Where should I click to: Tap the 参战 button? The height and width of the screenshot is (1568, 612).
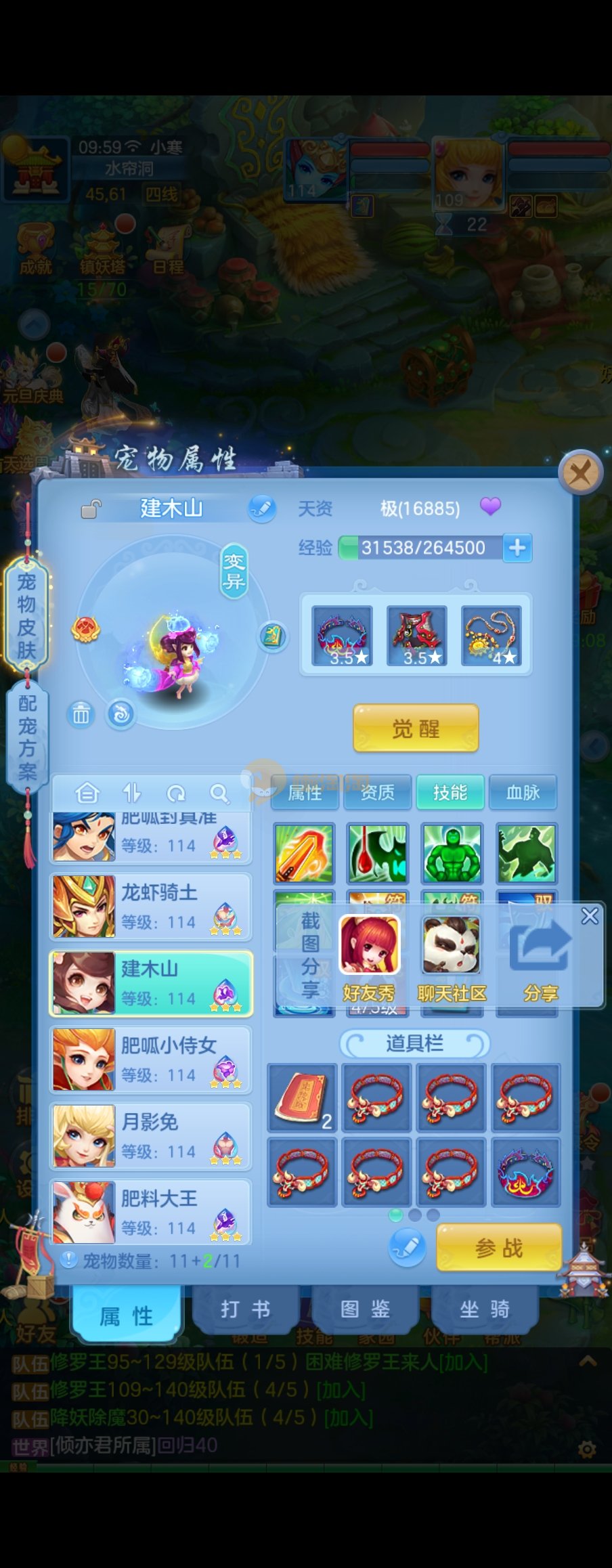click(x=499, y=1248)
